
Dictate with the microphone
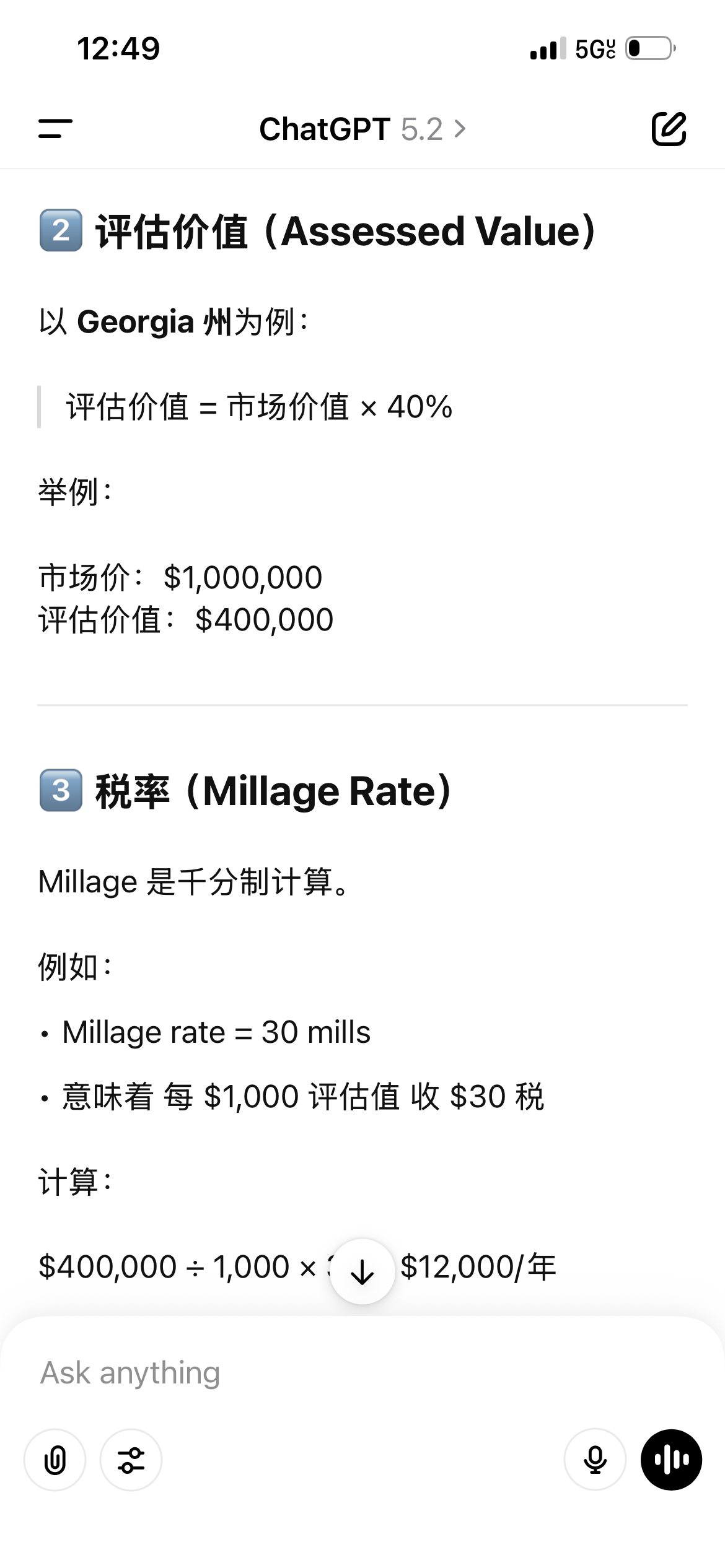tap(595, 1460)
